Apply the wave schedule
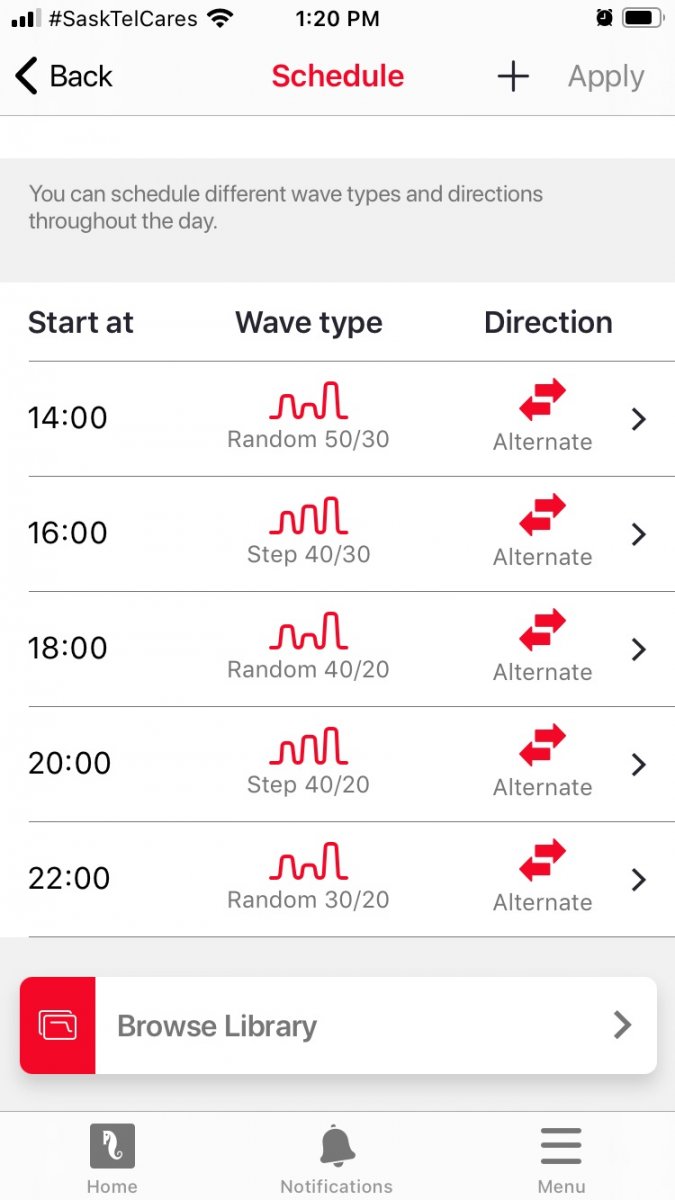This screenshot has width=675, height=1200. point(606,77)
